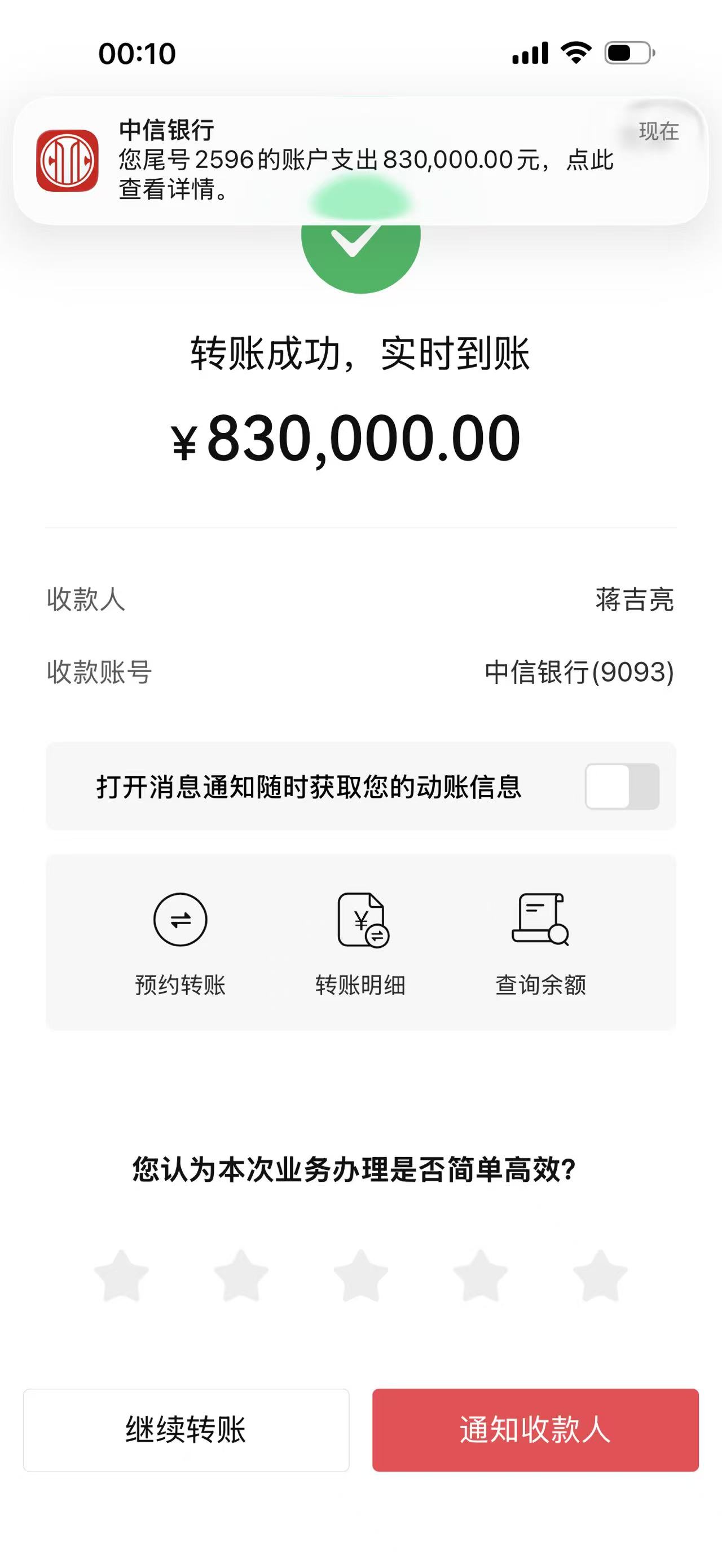Viewport: 722px width, 1568px height.
Task: Check balance via 查询余额
Action: (540, 941)
